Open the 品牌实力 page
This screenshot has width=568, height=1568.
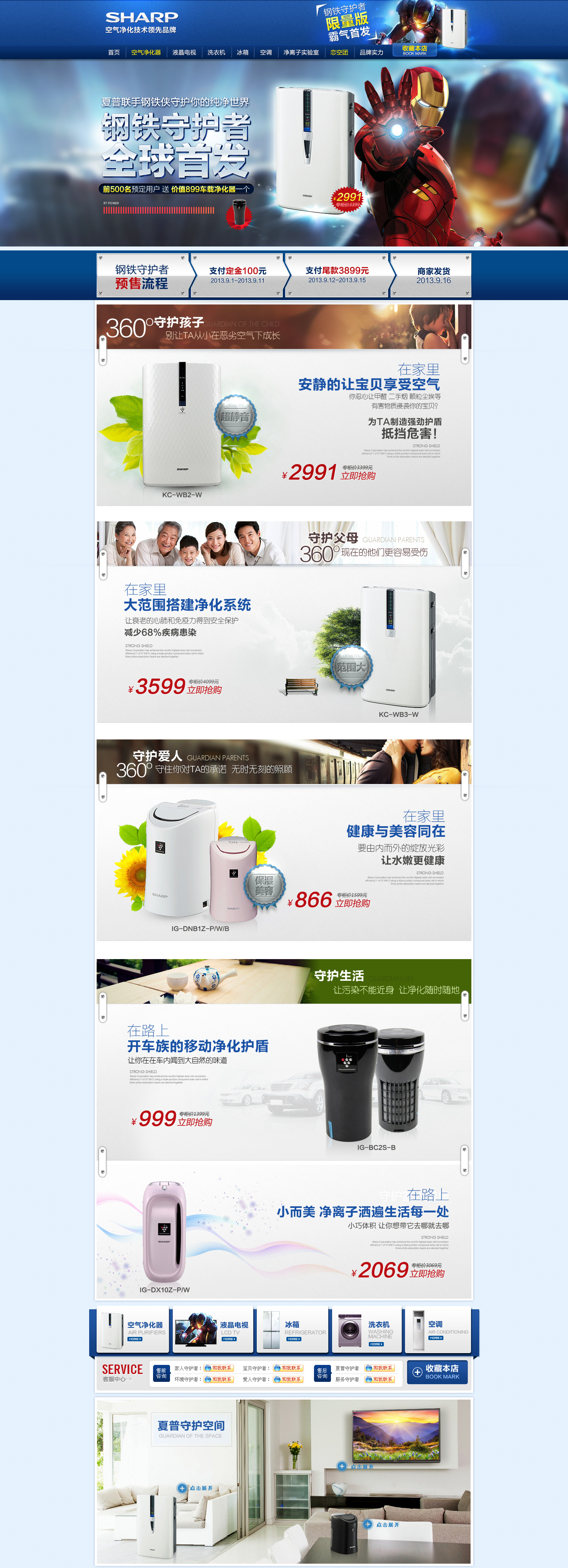[x=371, y=52]
